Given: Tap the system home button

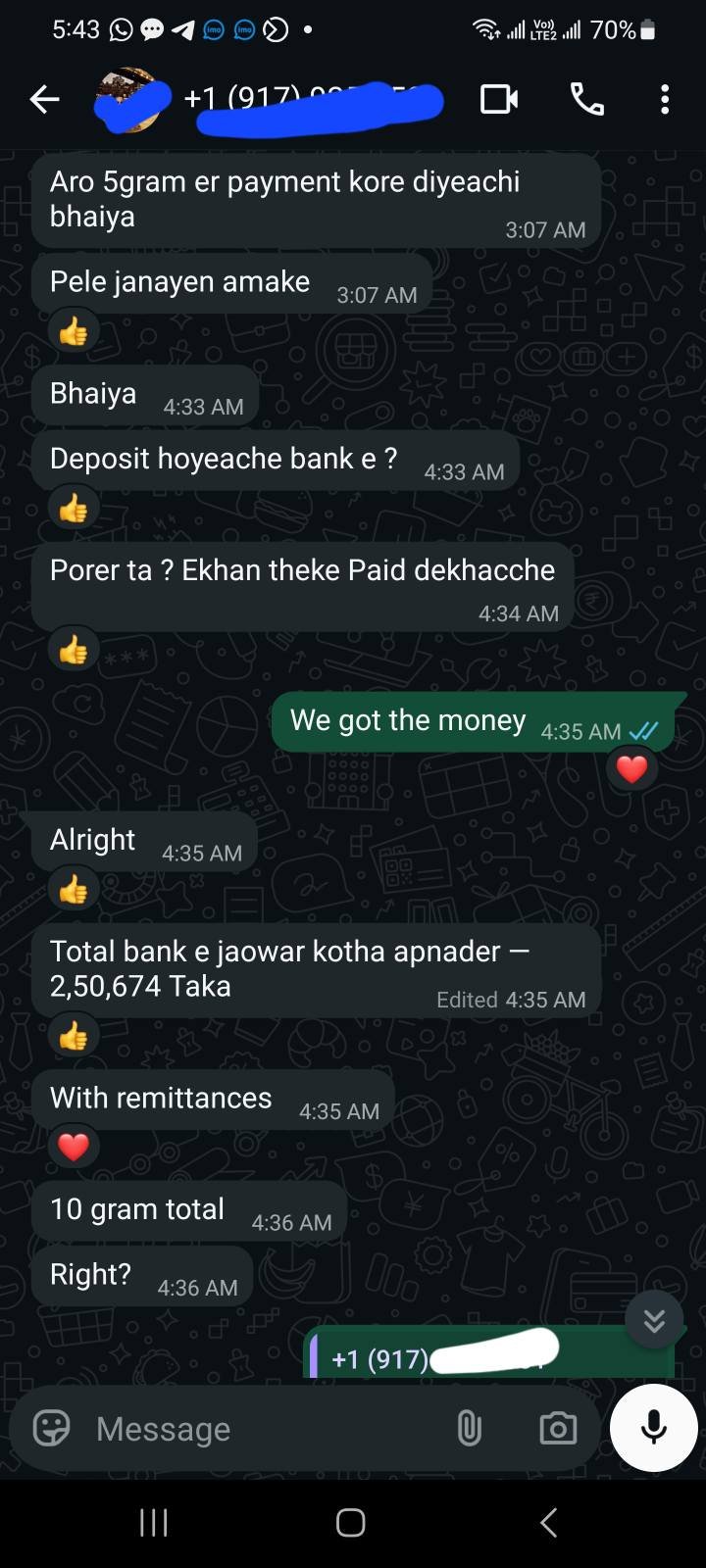Looking at the screenshot, I should [351, 1523].
